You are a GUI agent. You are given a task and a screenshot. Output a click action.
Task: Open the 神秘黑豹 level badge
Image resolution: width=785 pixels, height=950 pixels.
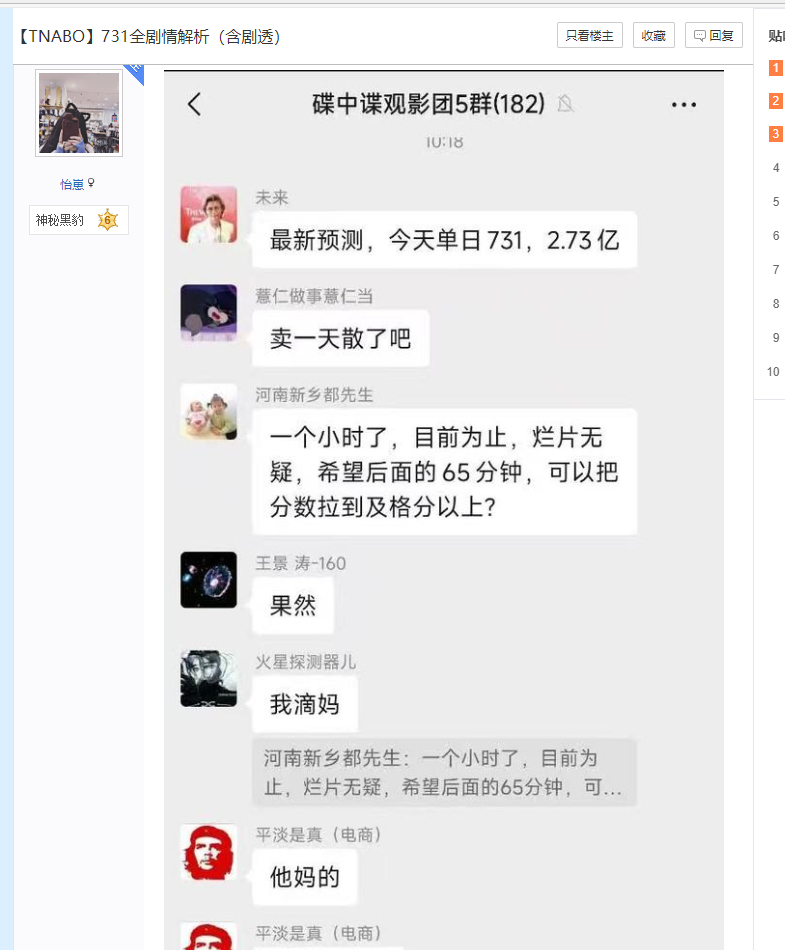point(78,220)
